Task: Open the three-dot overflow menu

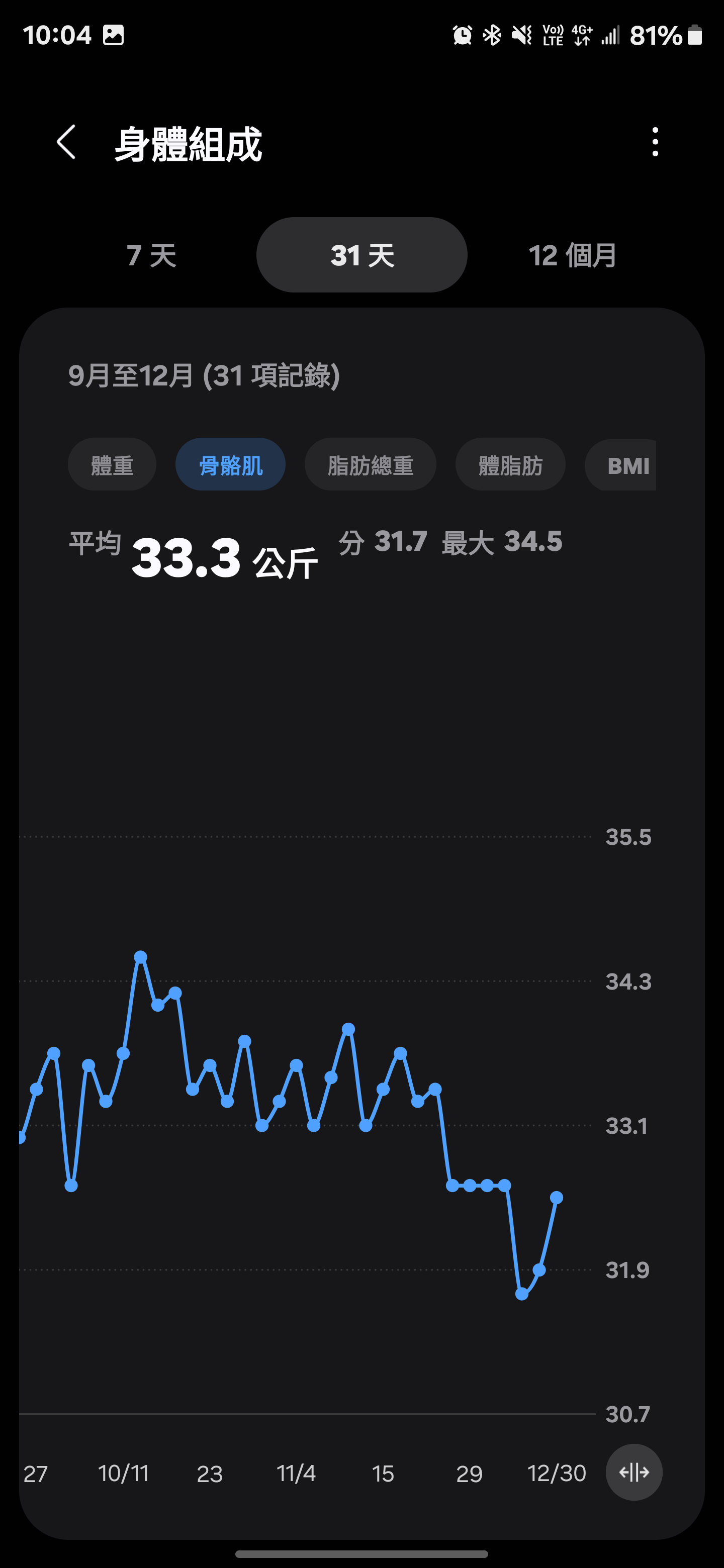Action: tap(655, 142)
